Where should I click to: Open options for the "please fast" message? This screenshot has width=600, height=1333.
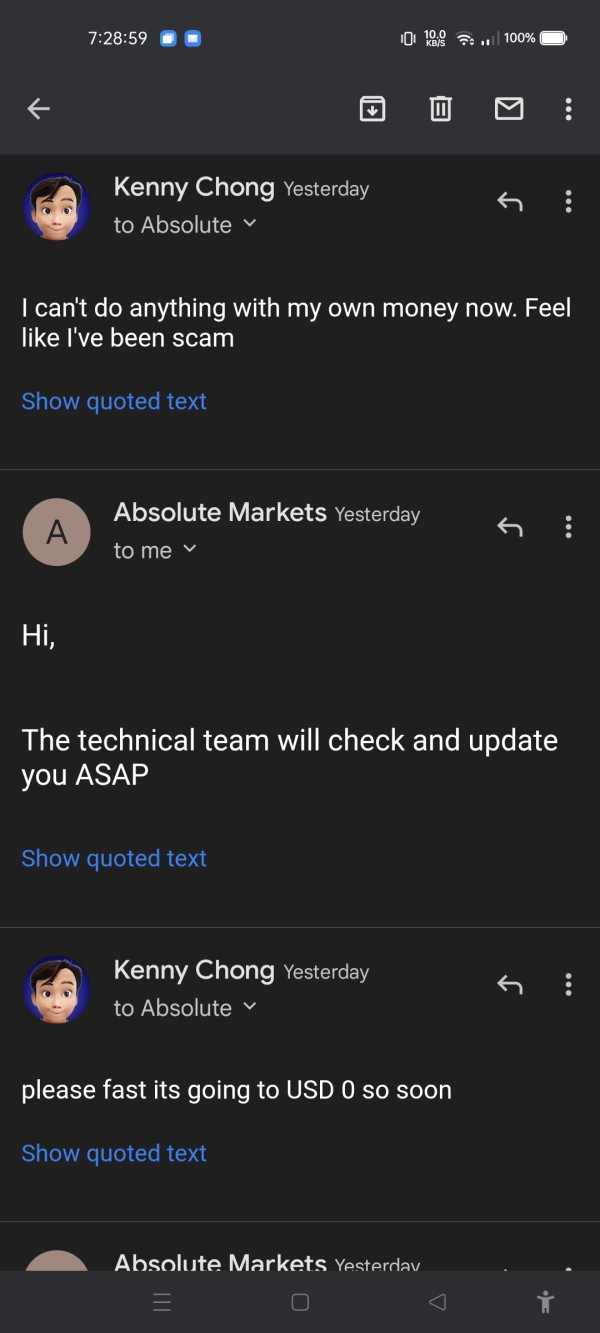coord(568,985)
